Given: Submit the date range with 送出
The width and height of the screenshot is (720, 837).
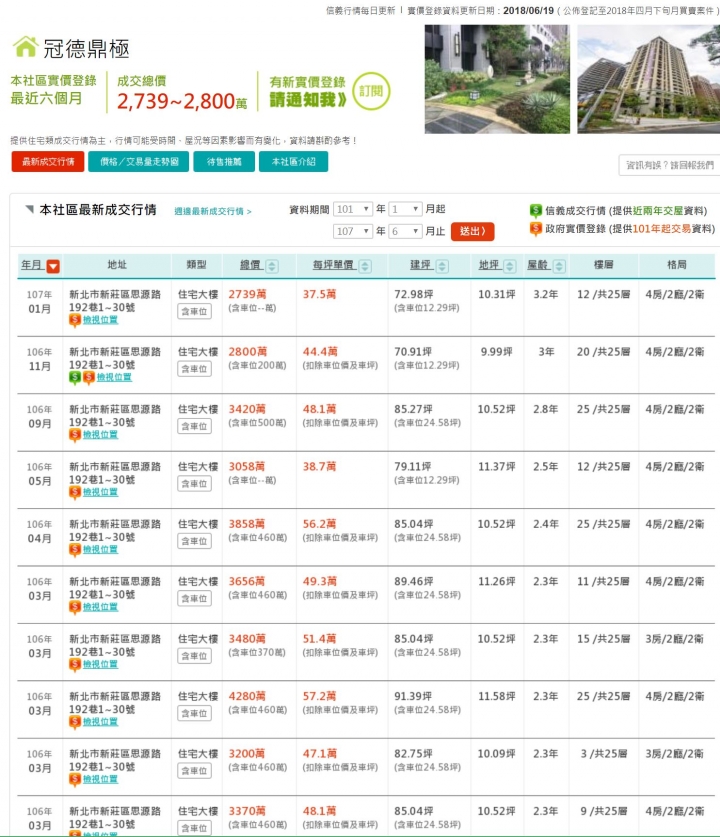Looking at the screenshot, I should point(472,232).
